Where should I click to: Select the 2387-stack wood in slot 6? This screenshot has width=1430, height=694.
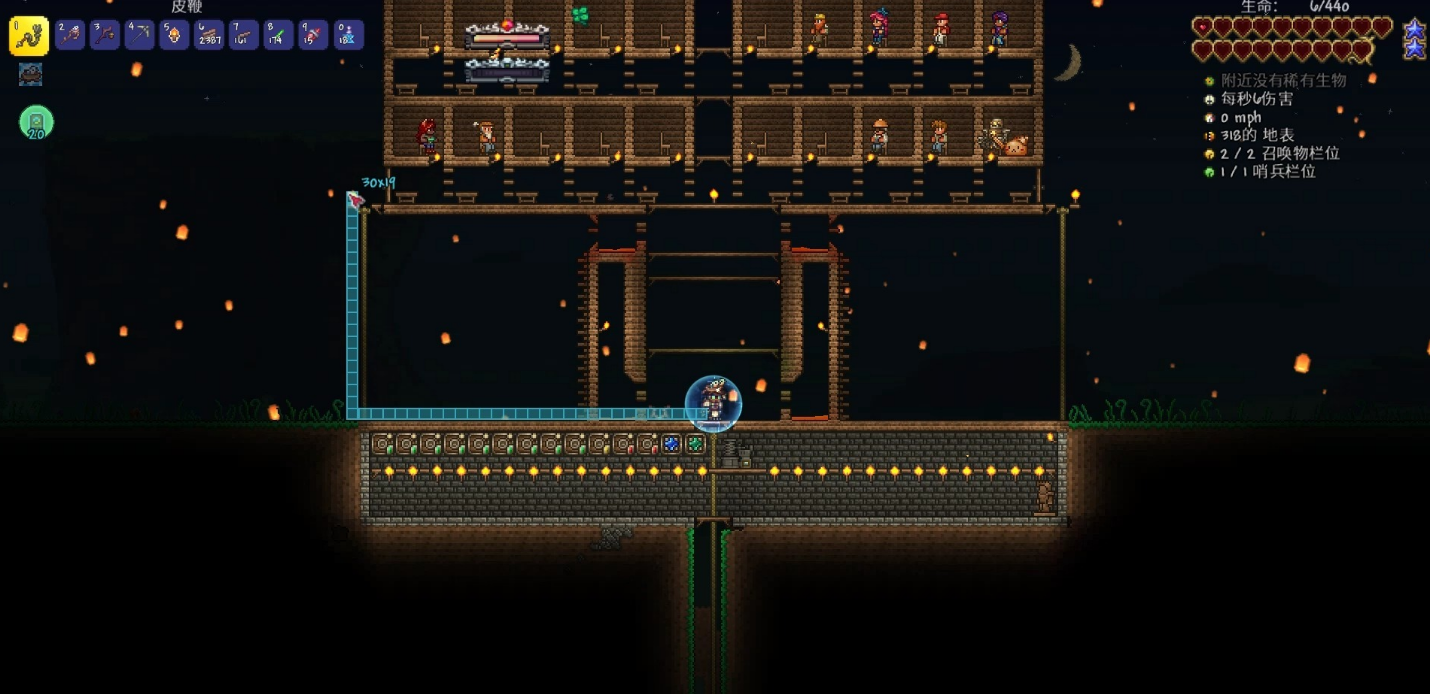pos(209,35)
